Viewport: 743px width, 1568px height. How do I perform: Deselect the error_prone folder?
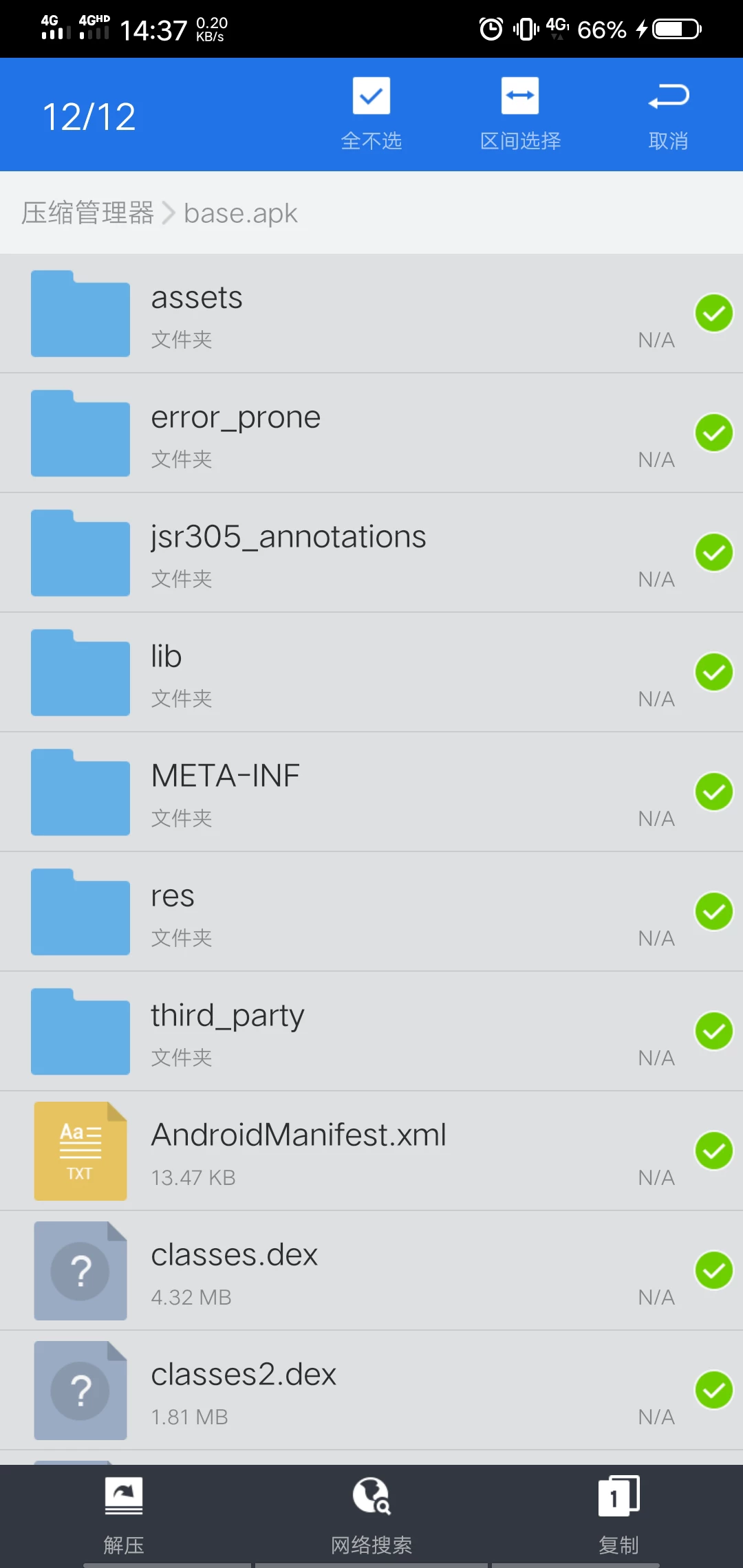point(713,433)
